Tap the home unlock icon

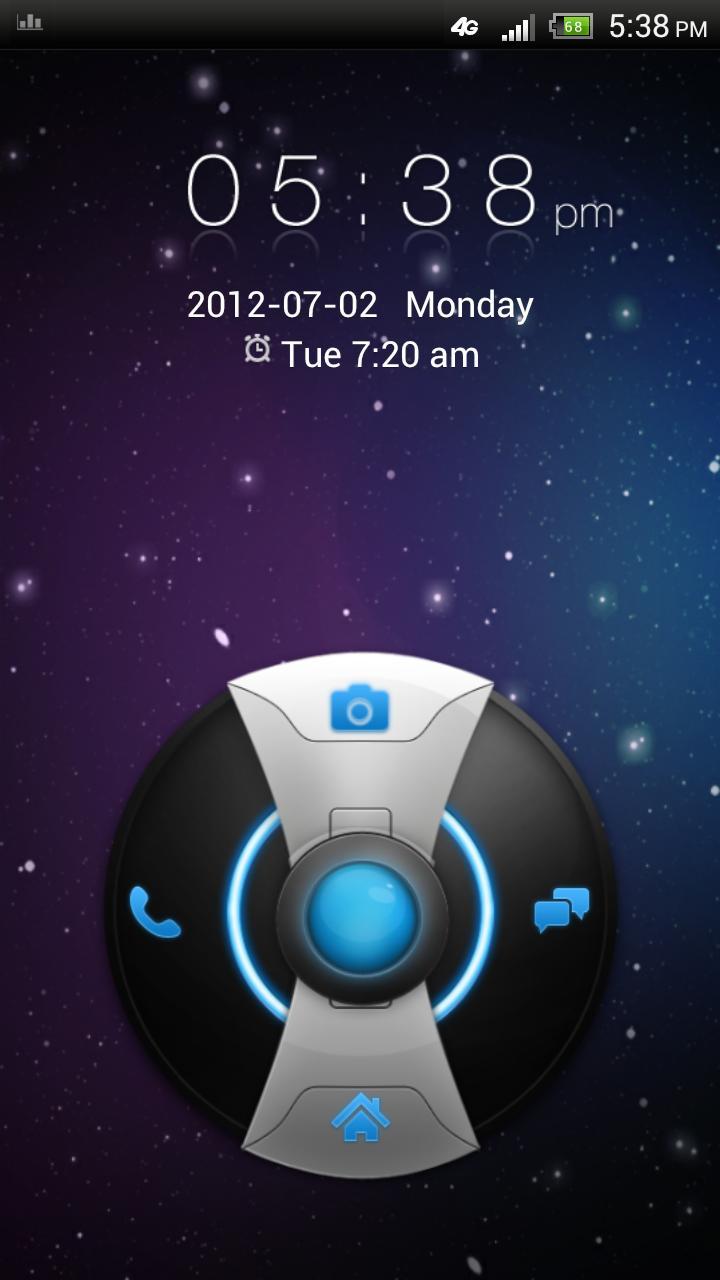coord(360,1117)
